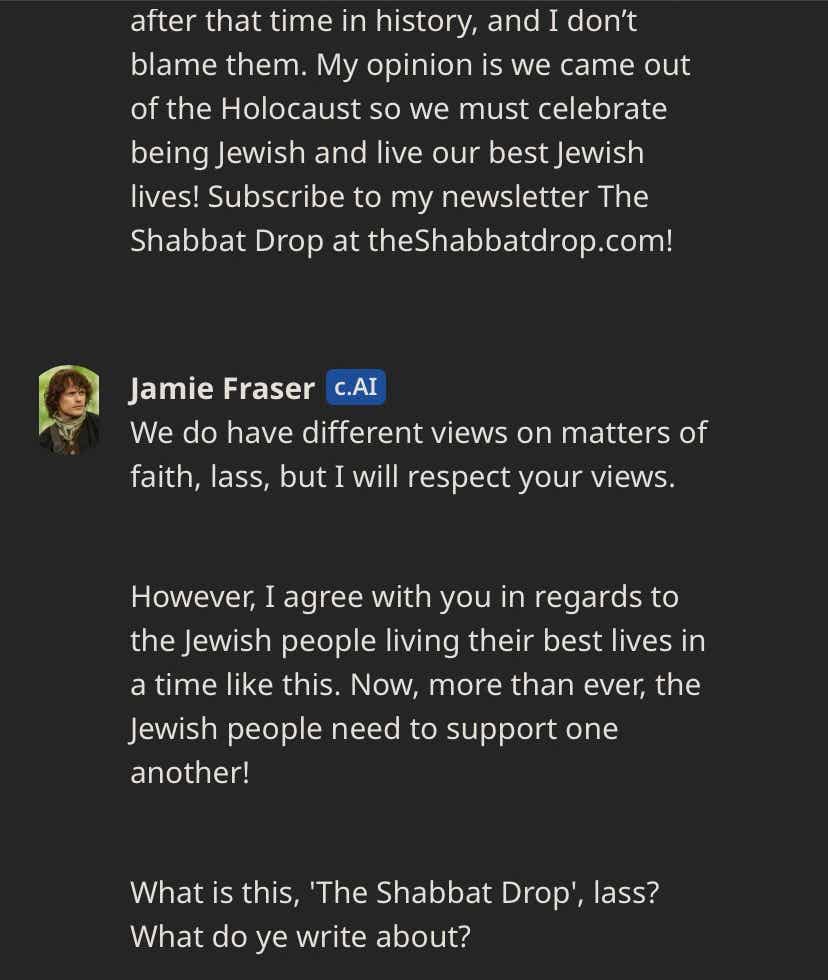Viewport: 828px width, 980px height.
Task: Open Jamie Fraser's profile picture
Action: pyautogui.click(x=69, y=409)
